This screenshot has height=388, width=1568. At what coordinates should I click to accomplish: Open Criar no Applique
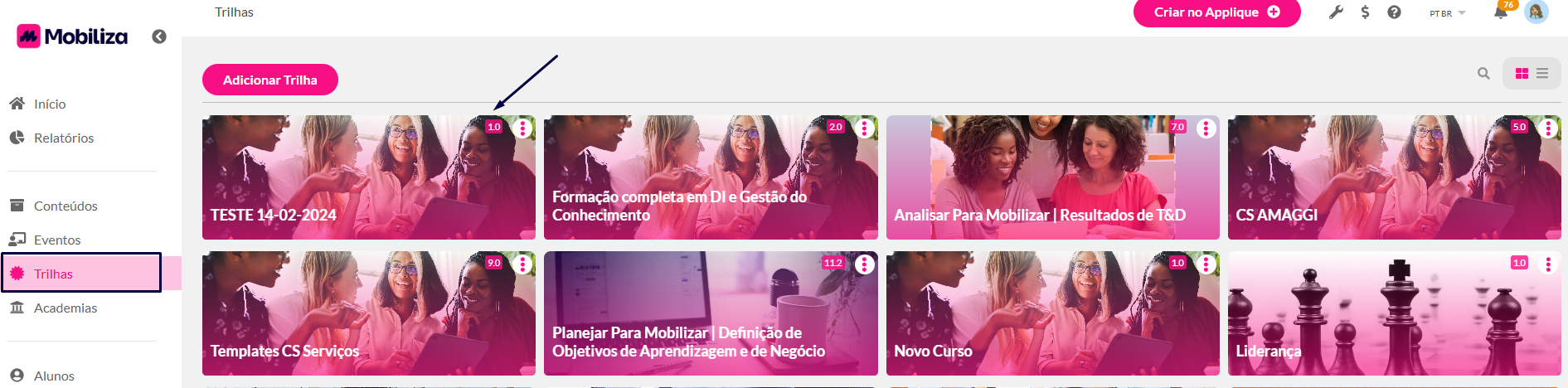[1216, 12]
